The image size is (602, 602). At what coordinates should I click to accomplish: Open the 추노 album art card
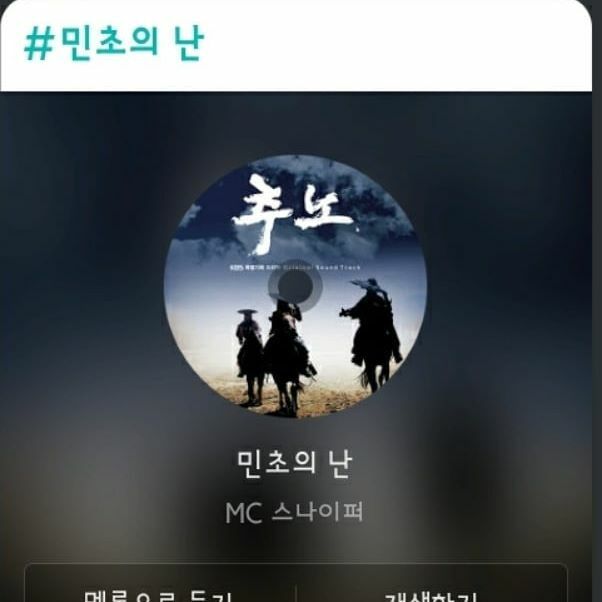click(x=295, y=287)
